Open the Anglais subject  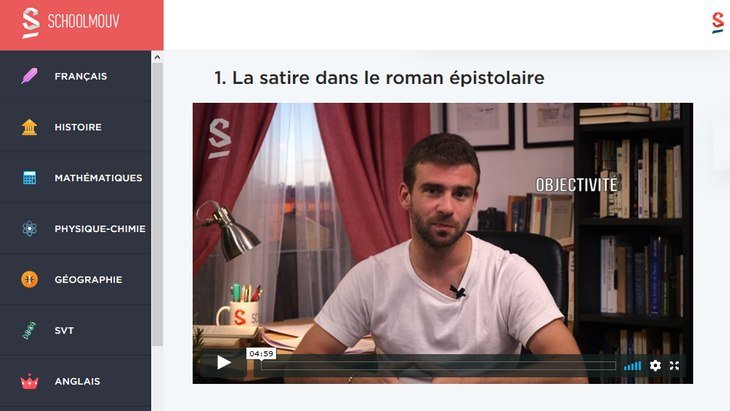click(75, 381)
